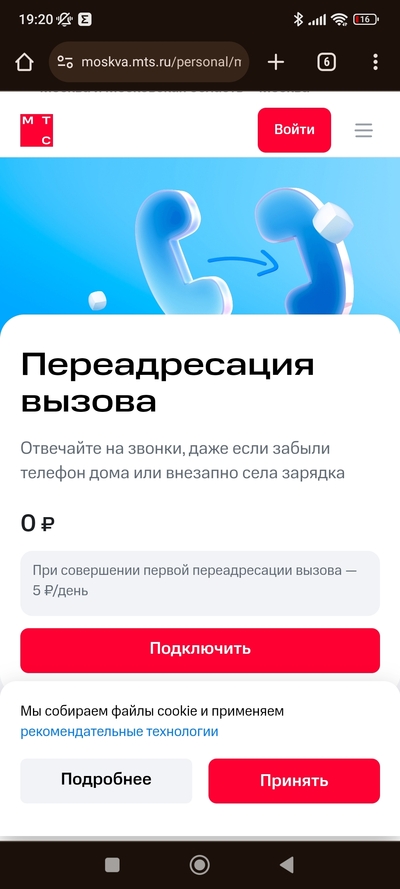Screen dimensions: 400x889
Task: Tap the moskva.mts.ru address bar
Action: point(149,62)
